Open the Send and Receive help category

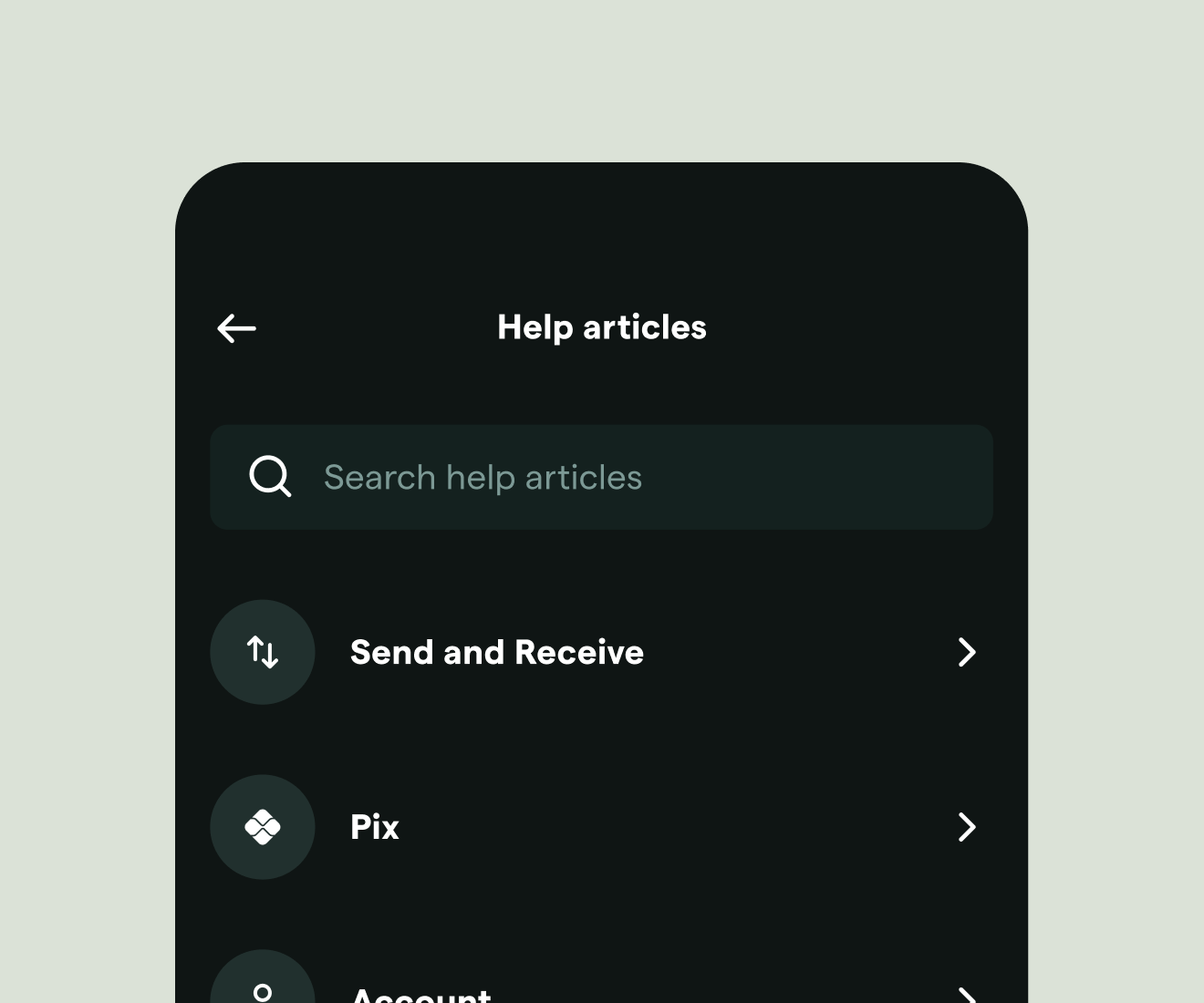tap(601, 652)
